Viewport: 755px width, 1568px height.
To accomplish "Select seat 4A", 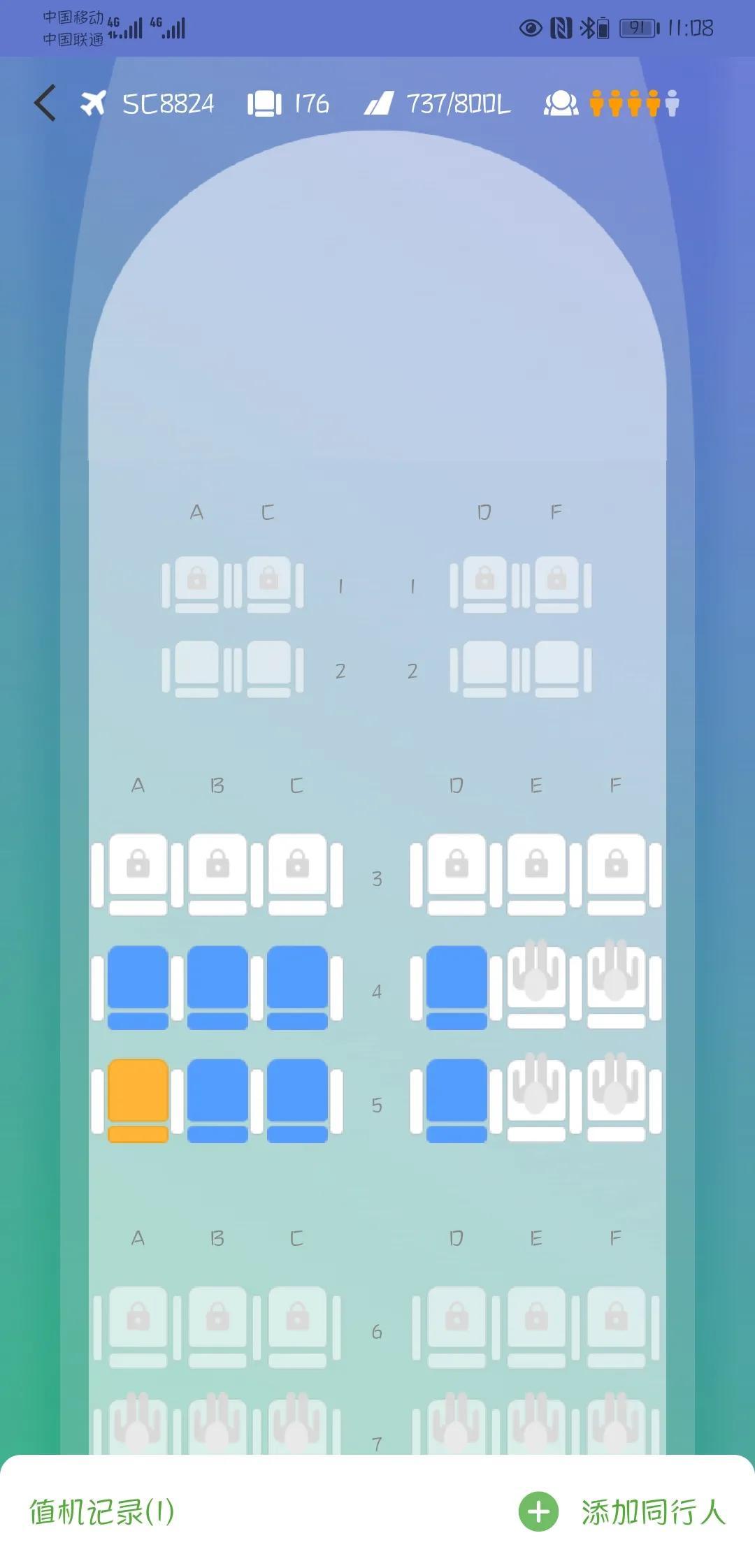I will point(138,987).
